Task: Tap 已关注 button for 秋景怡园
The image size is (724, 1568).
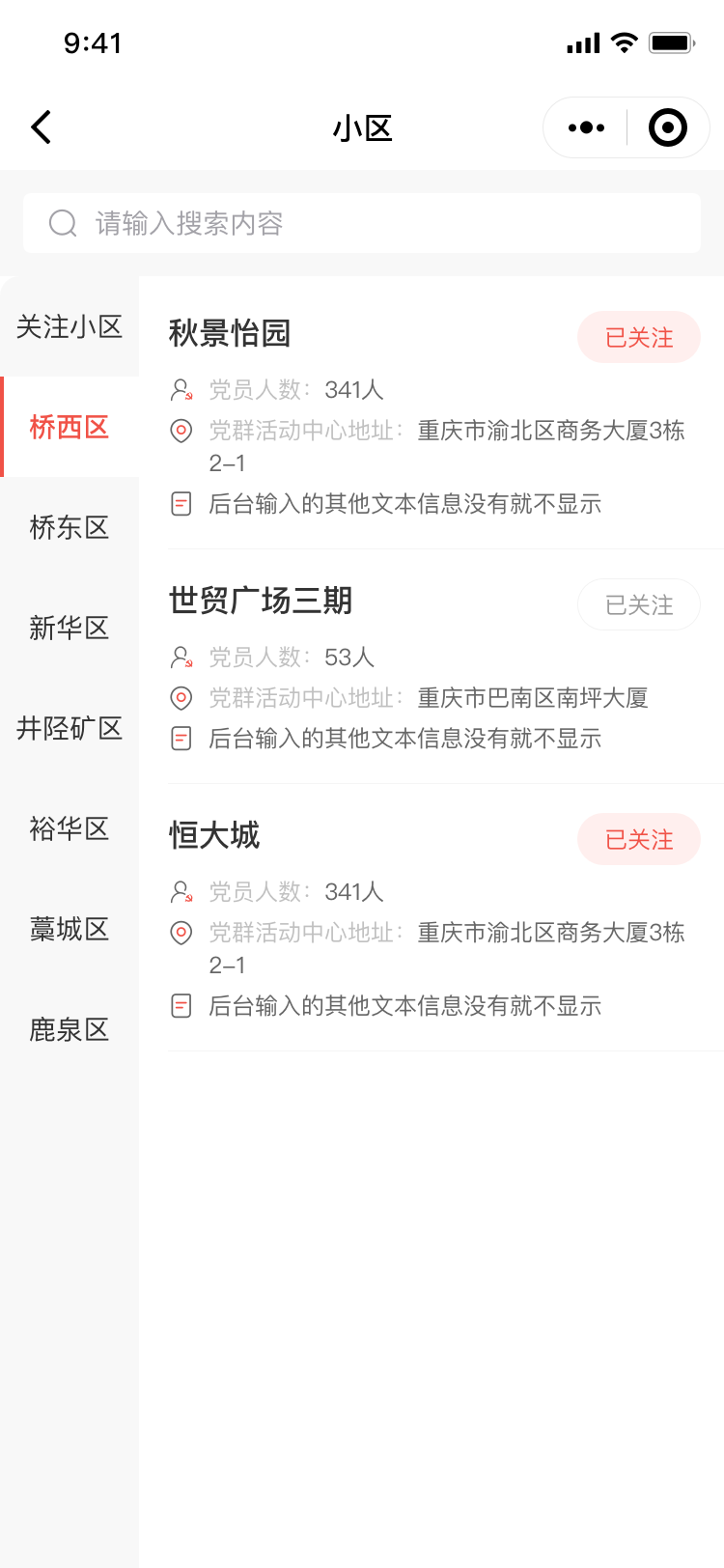Action: point(639,337)
